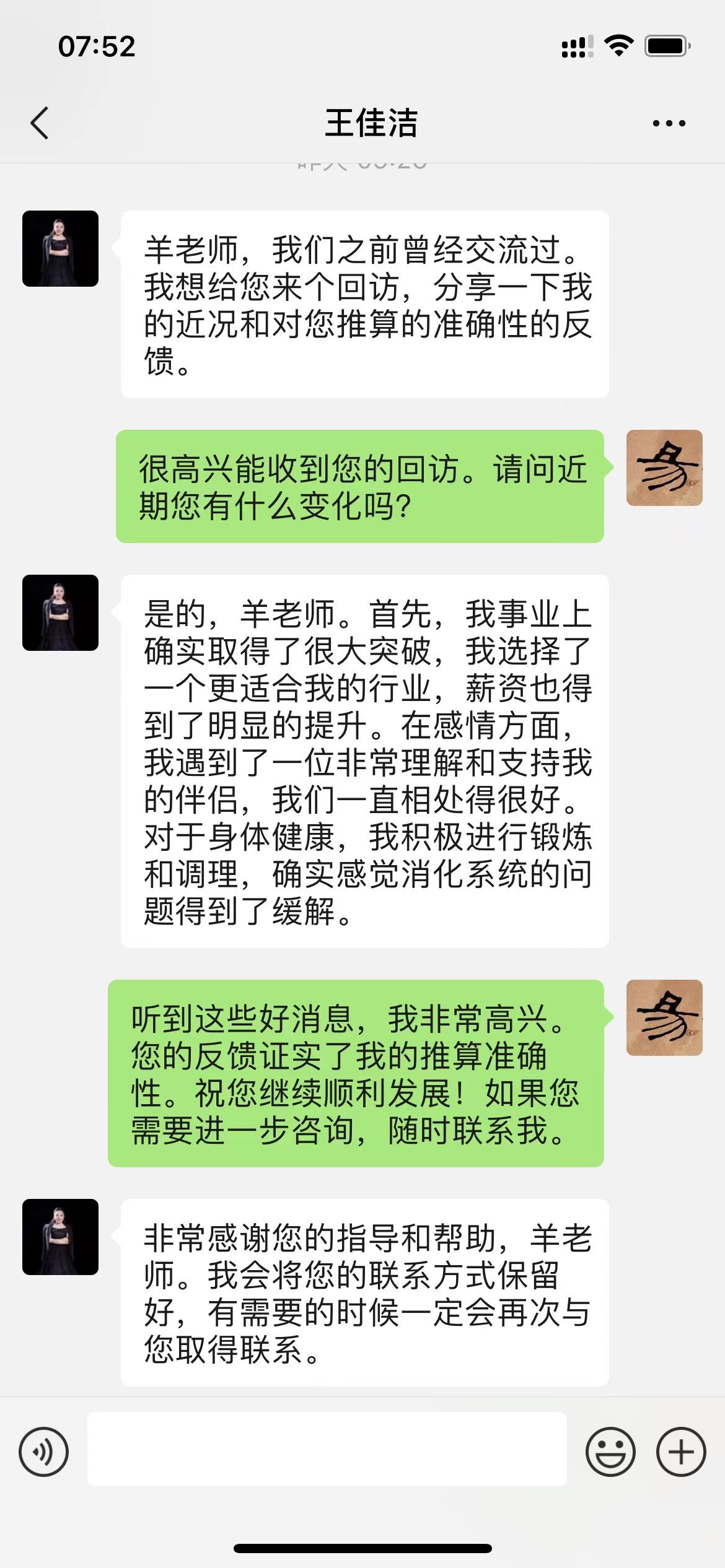Open 王佳洁's avatar beside the 非常感谢 message
The width and height of the screenshot is (725, 1568).
pos(60,1237)
